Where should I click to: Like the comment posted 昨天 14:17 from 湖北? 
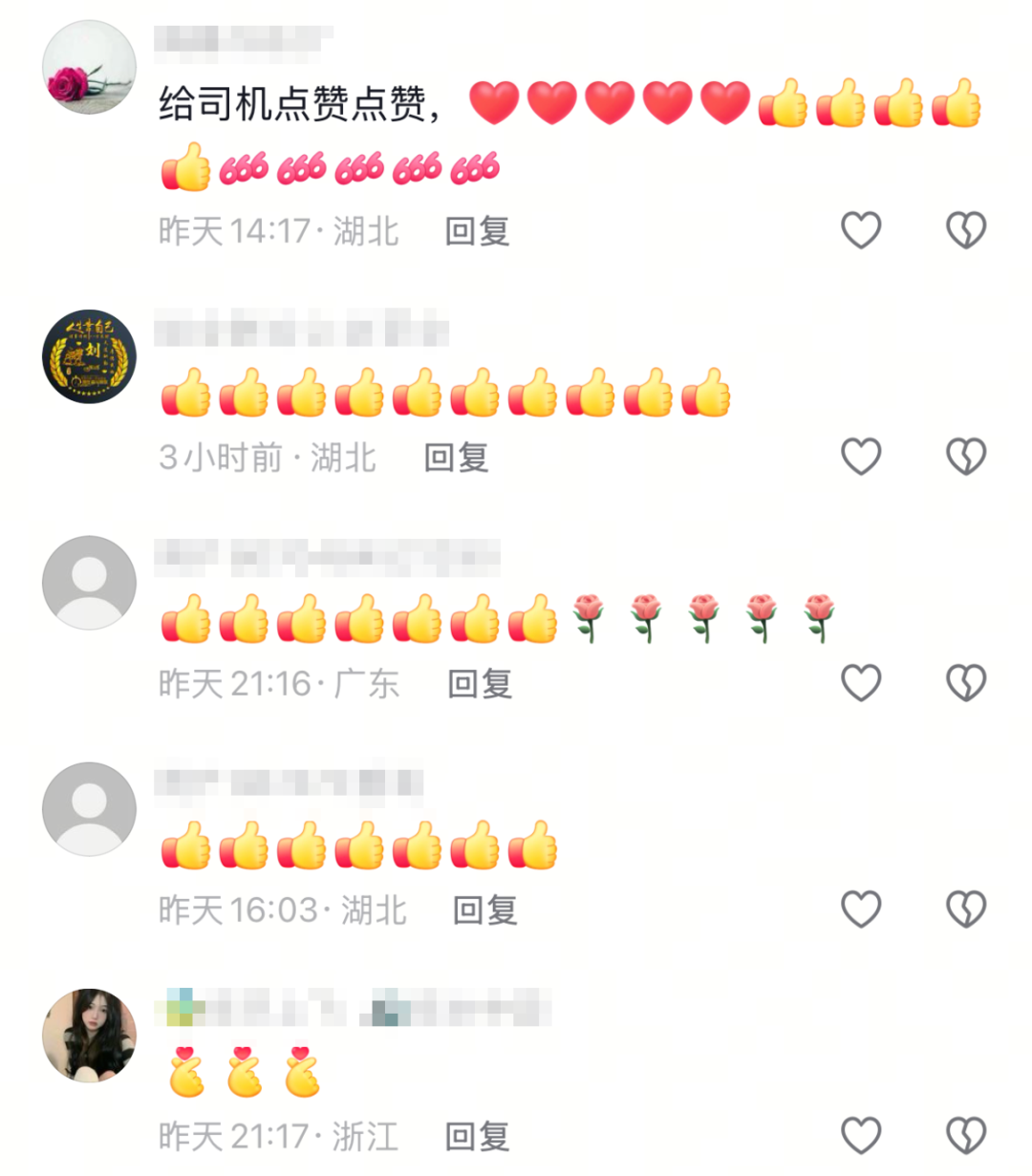pos(861,230)
